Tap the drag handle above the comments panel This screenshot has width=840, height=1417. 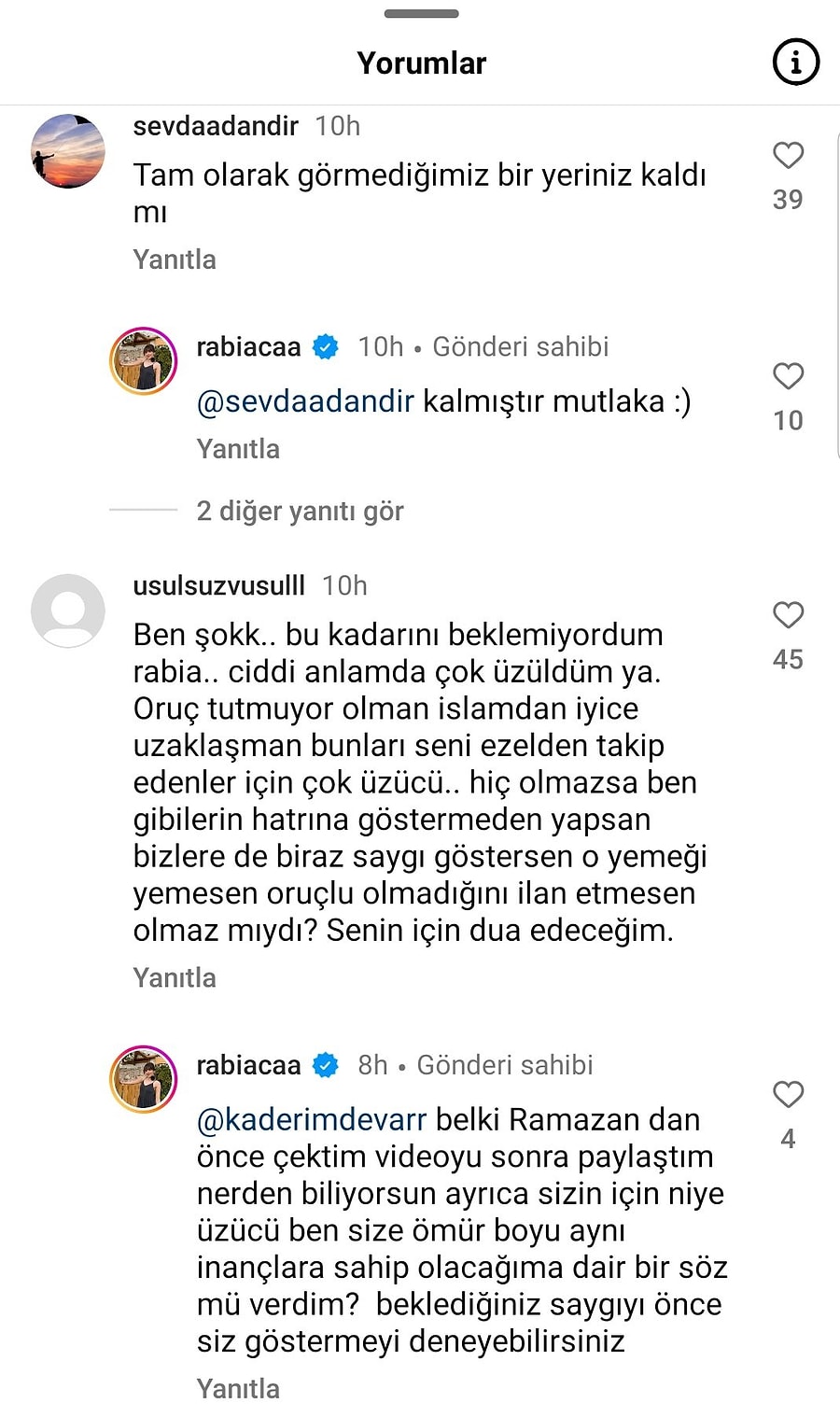[420, 13]
